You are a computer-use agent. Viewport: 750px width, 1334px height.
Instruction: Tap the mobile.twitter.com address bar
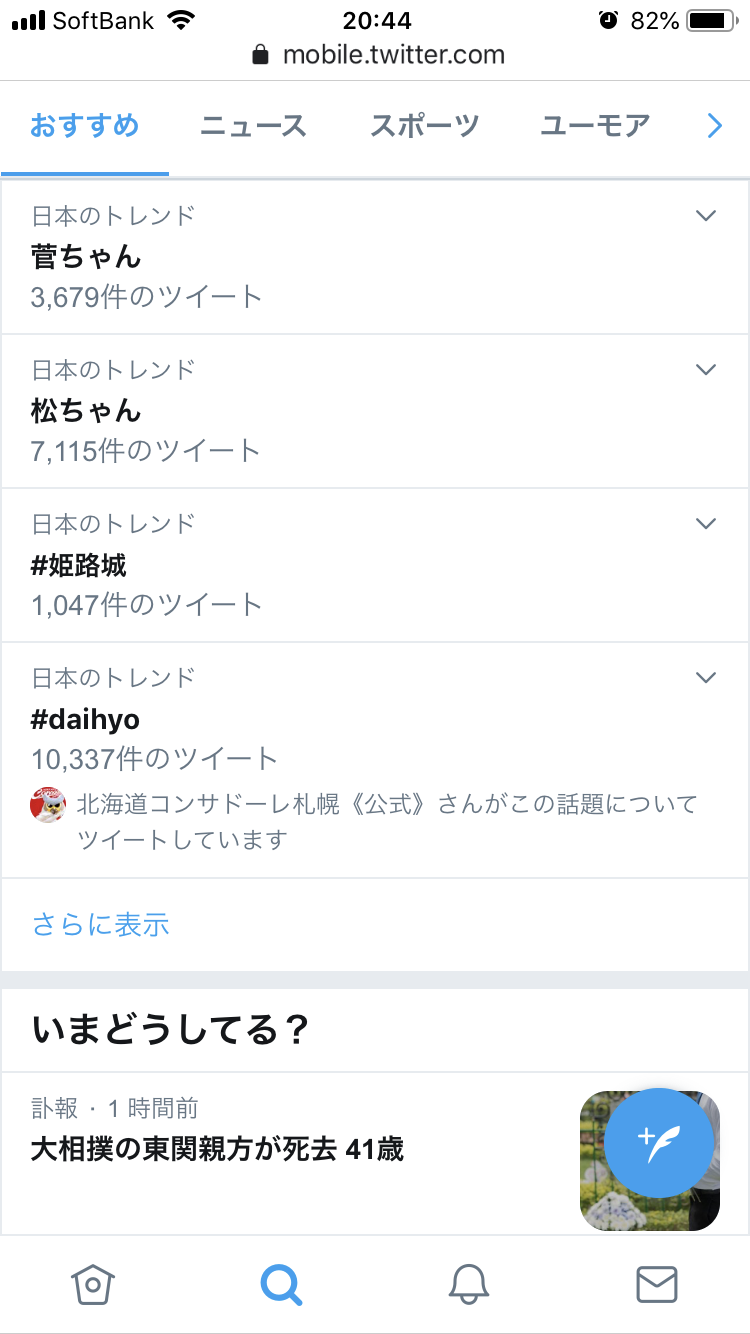378,54
